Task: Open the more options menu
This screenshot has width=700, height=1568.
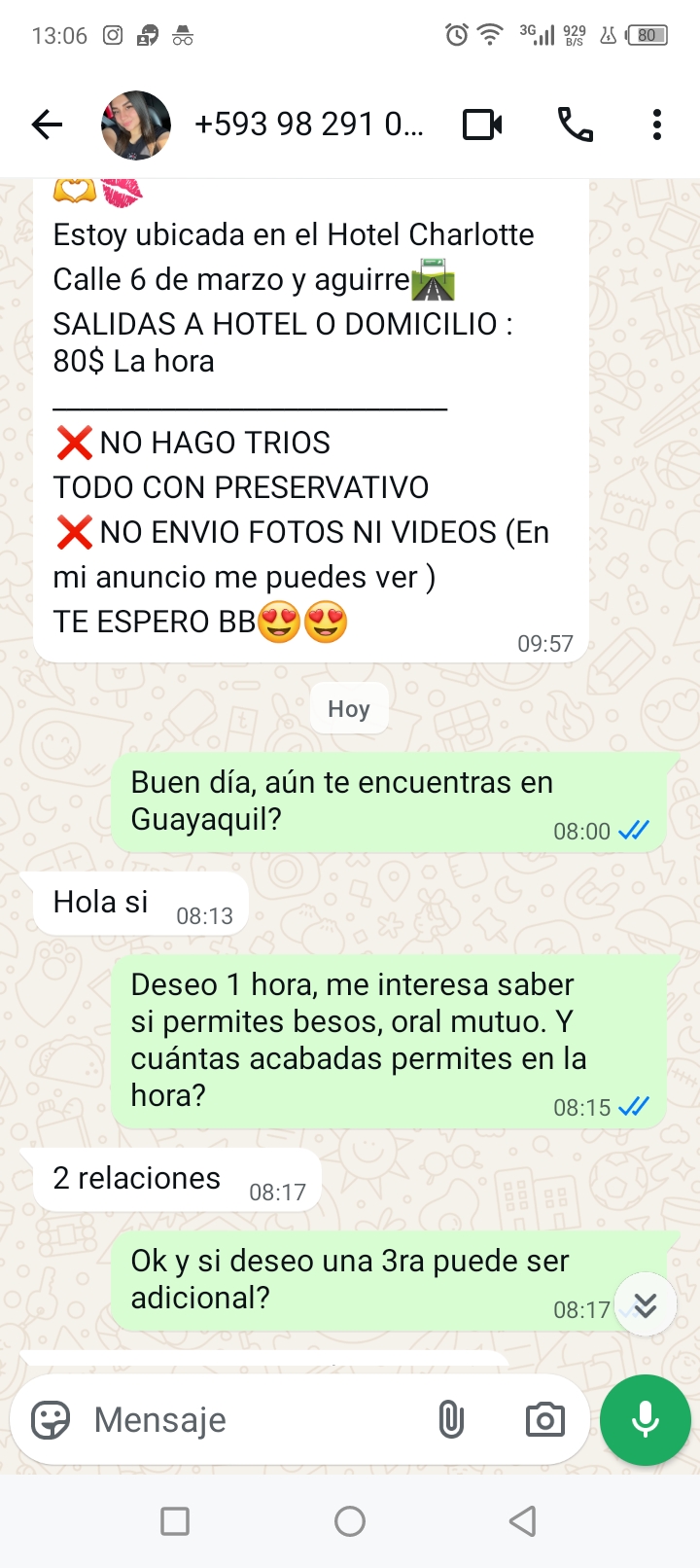Action: tap(657, 125)
